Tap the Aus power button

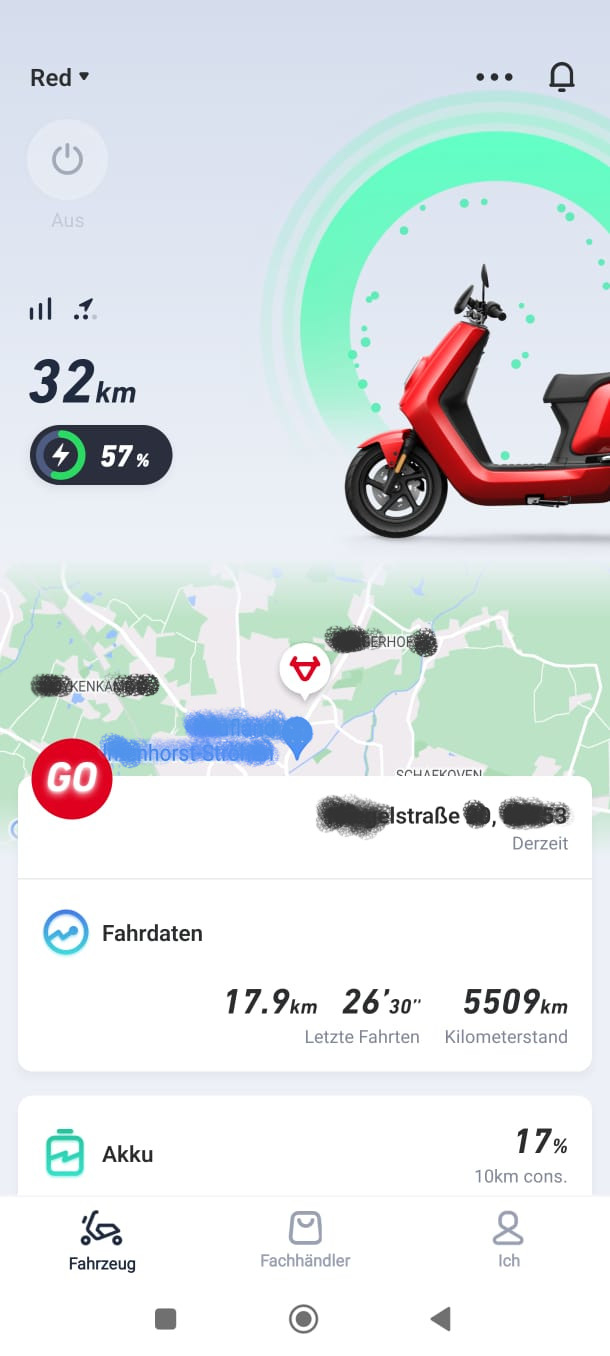pyautogui.click(x=67, y=160)
